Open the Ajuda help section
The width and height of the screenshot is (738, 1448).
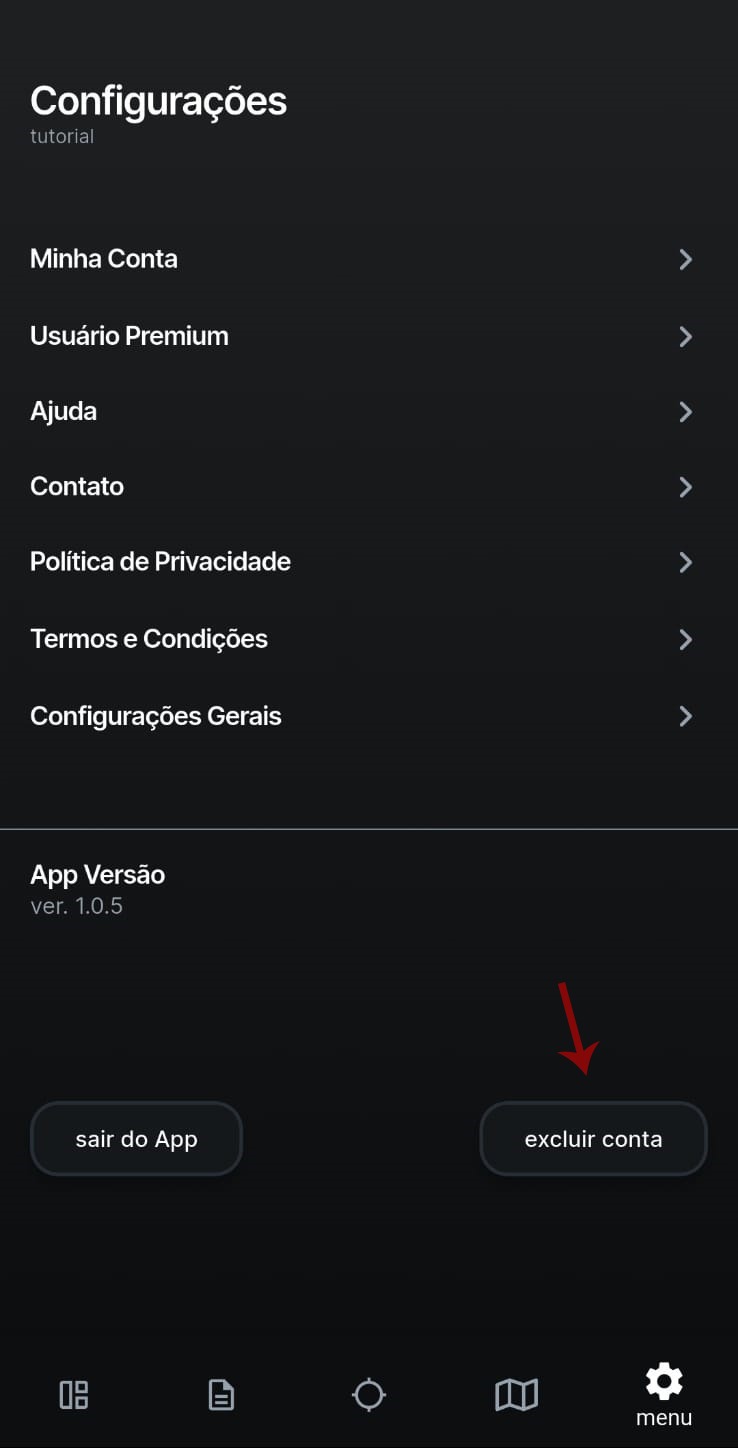(64, 411)
